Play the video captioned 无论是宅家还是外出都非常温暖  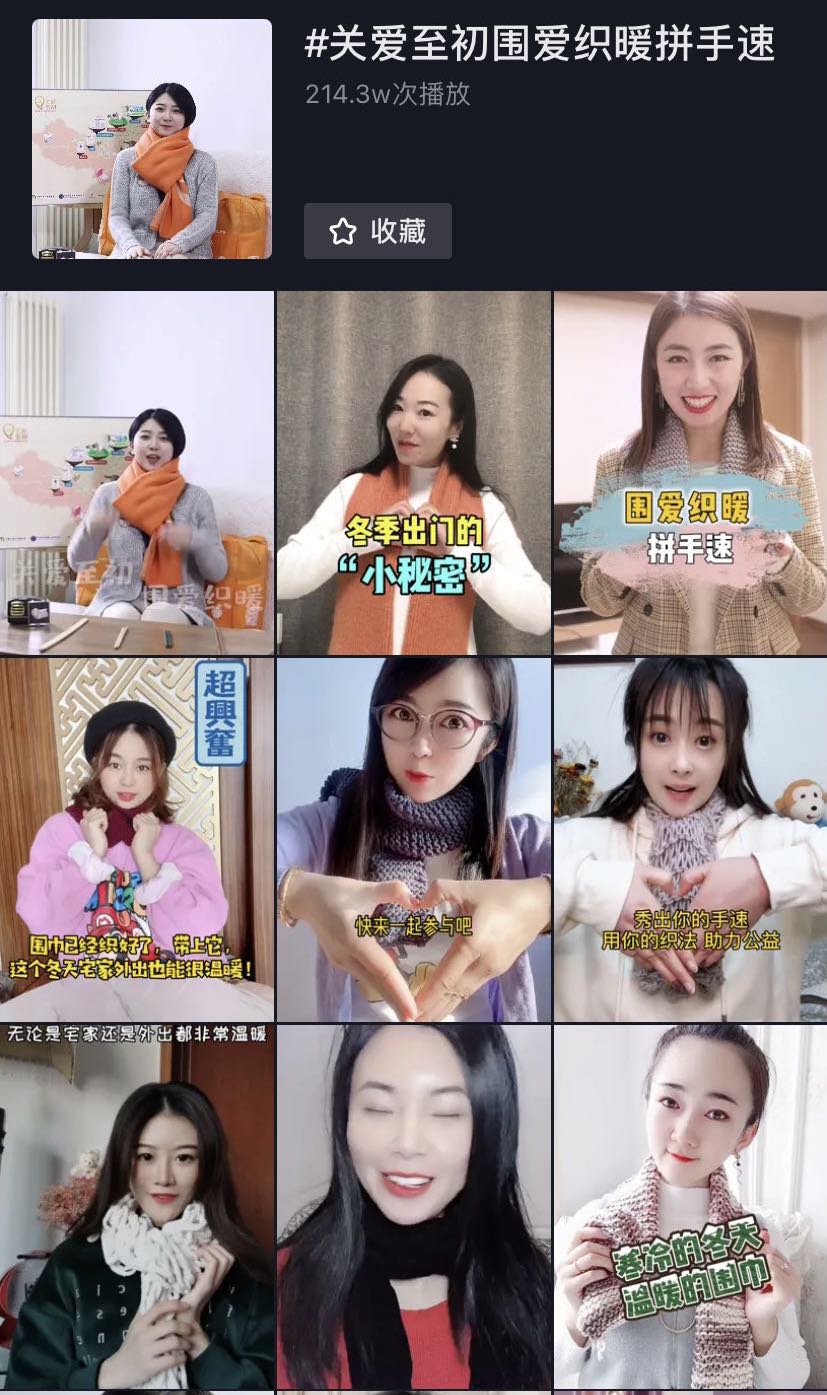coord(136,1205)
